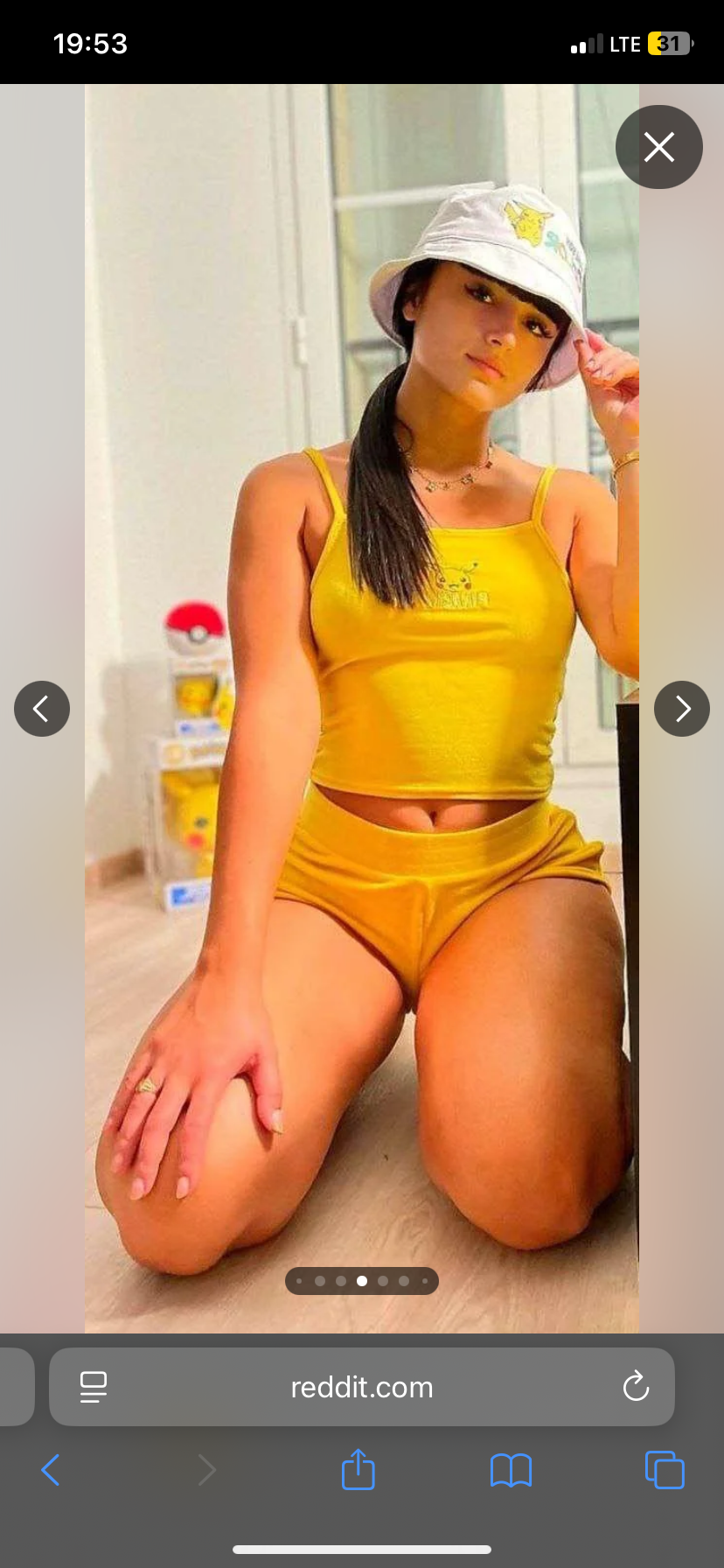The image size is (724, 1568).
Task: Open Safari bookmarks
Action: (x=511, y=1470)
